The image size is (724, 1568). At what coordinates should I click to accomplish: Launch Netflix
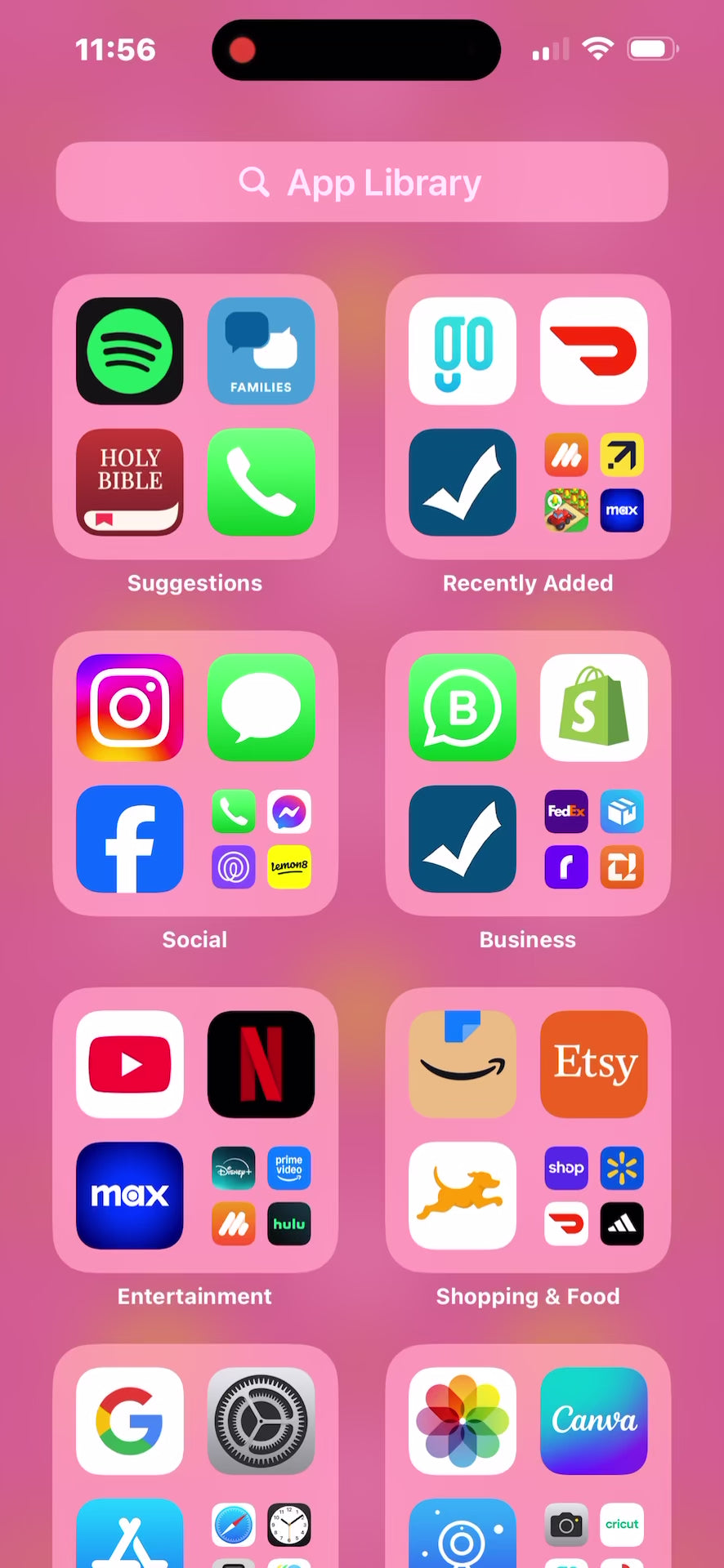click(x=261, y=1064)
